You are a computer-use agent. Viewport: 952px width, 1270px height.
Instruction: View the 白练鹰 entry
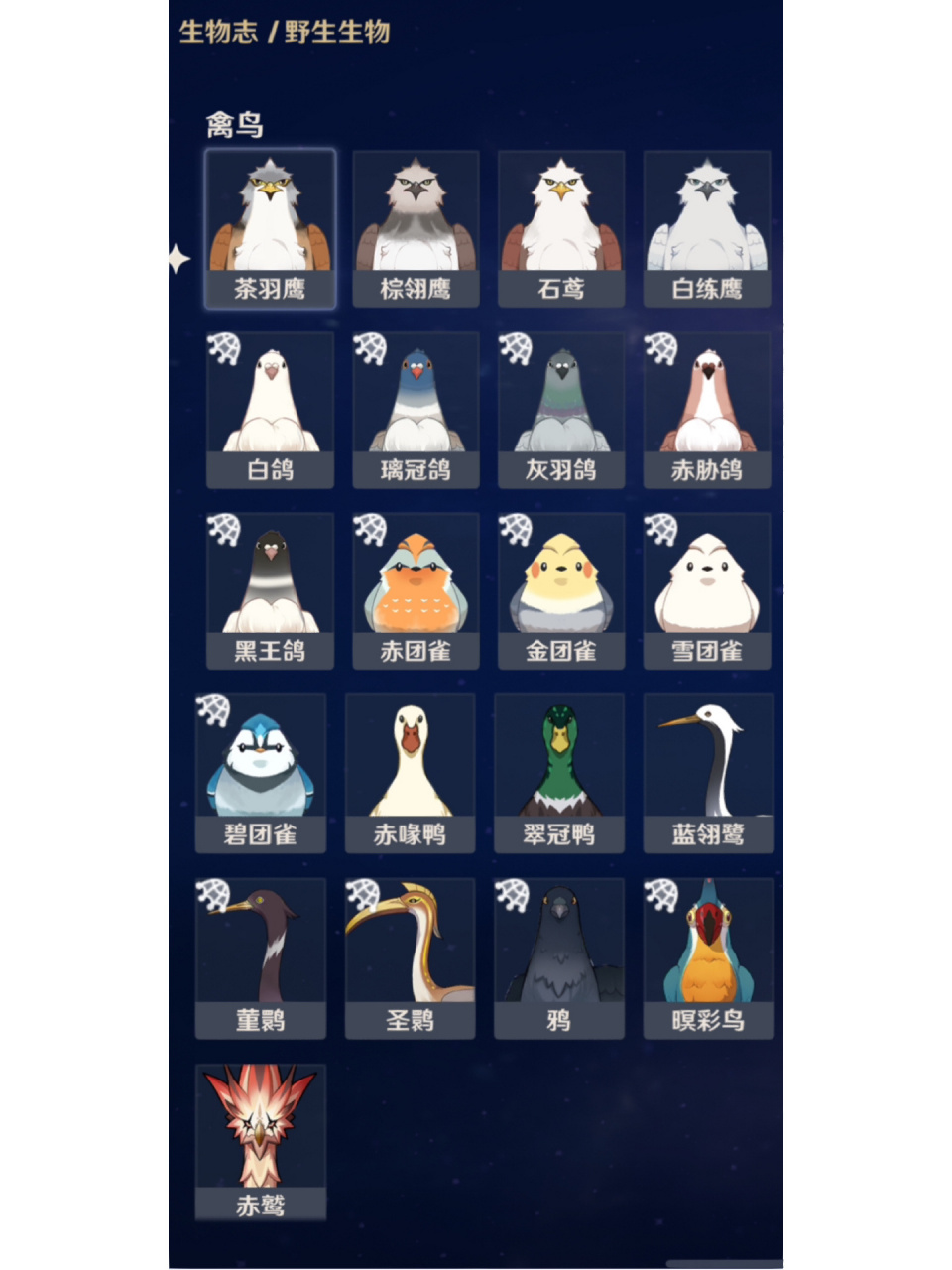point(707,229)
